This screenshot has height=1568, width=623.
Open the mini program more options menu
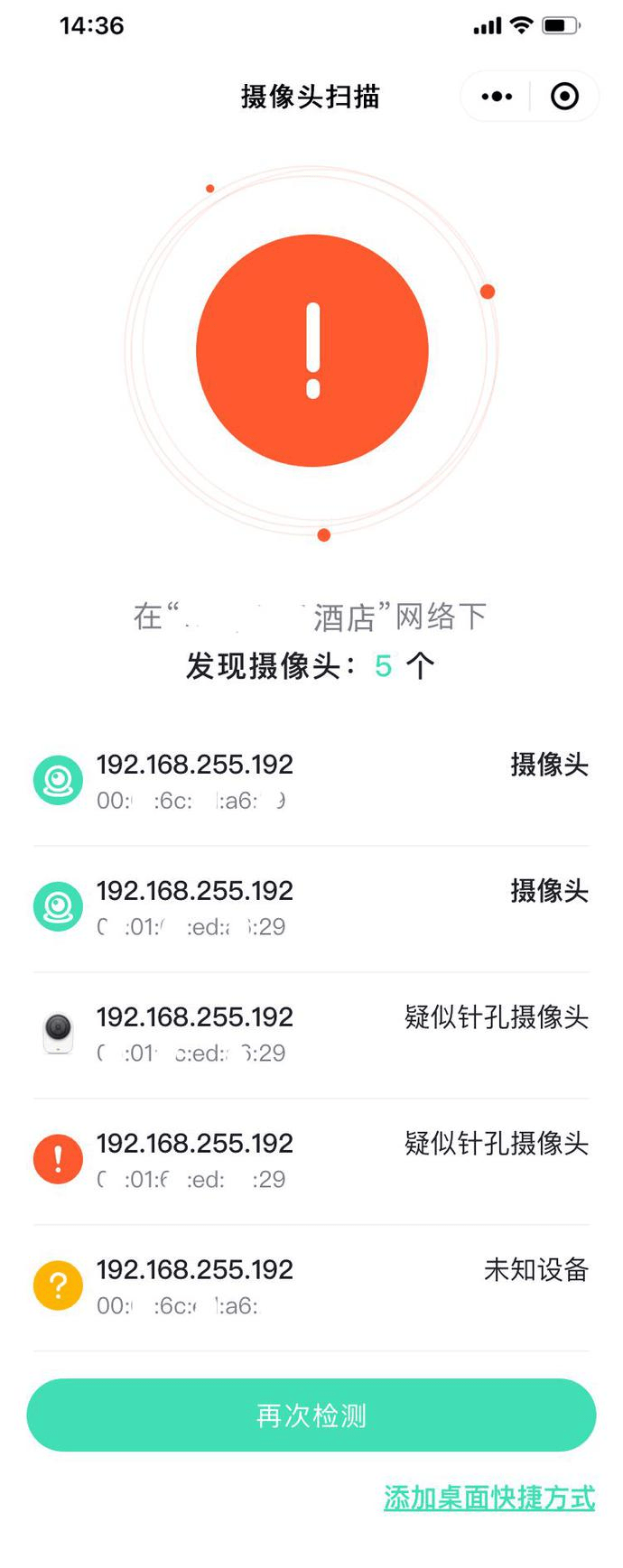click(497, 97)
